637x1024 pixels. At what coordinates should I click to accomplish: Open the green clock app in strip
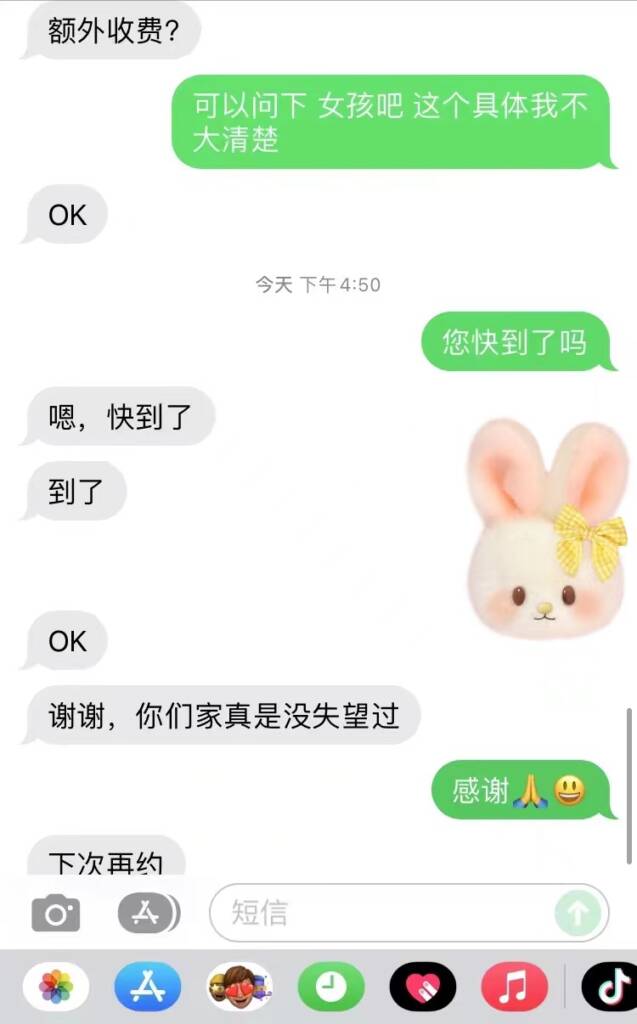click(x=330, y=988)
